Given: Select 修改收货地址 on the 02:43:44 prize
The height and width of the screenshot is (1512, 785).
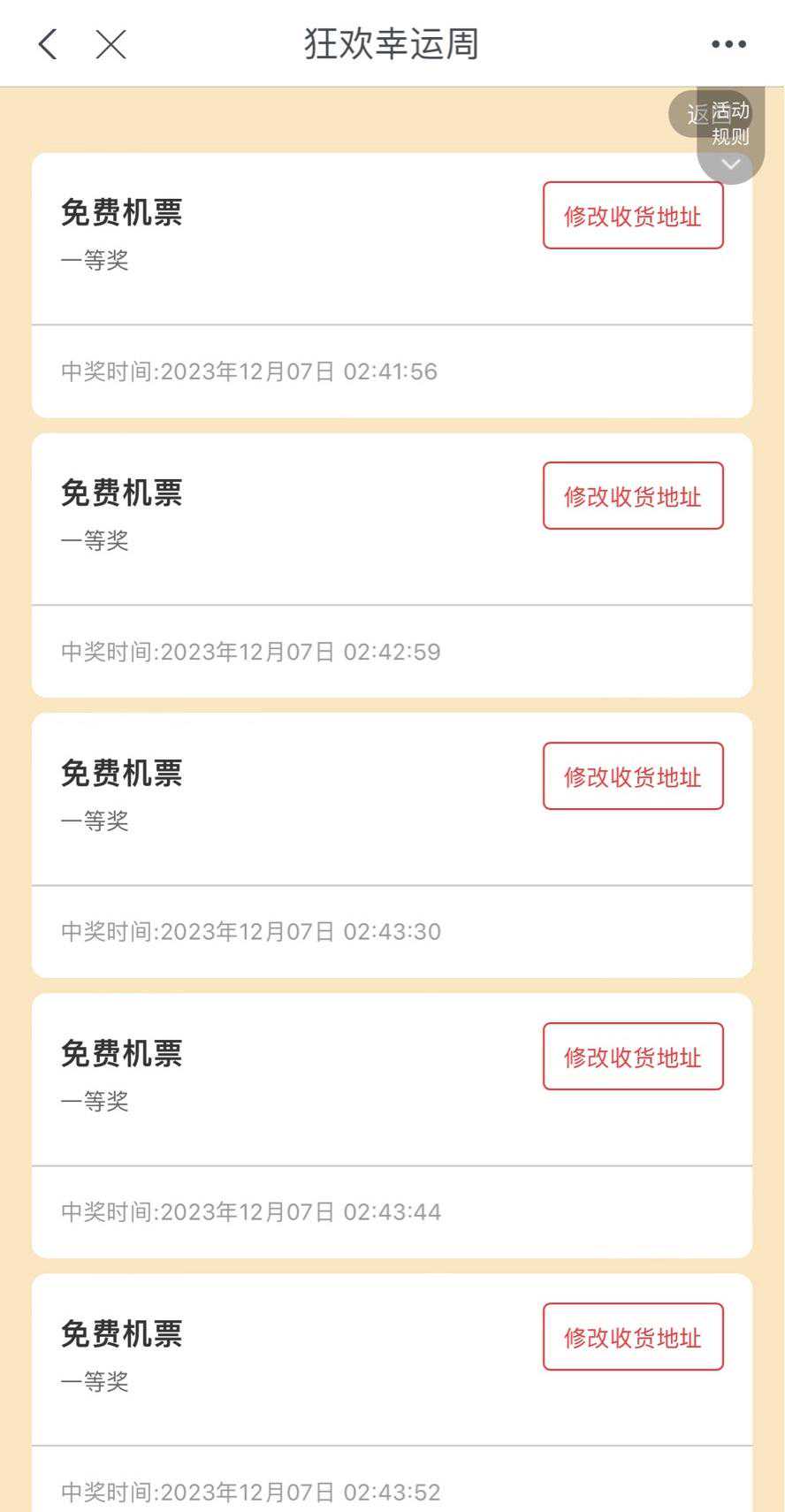Looking at the screenshot, I should click(633, 1057).
